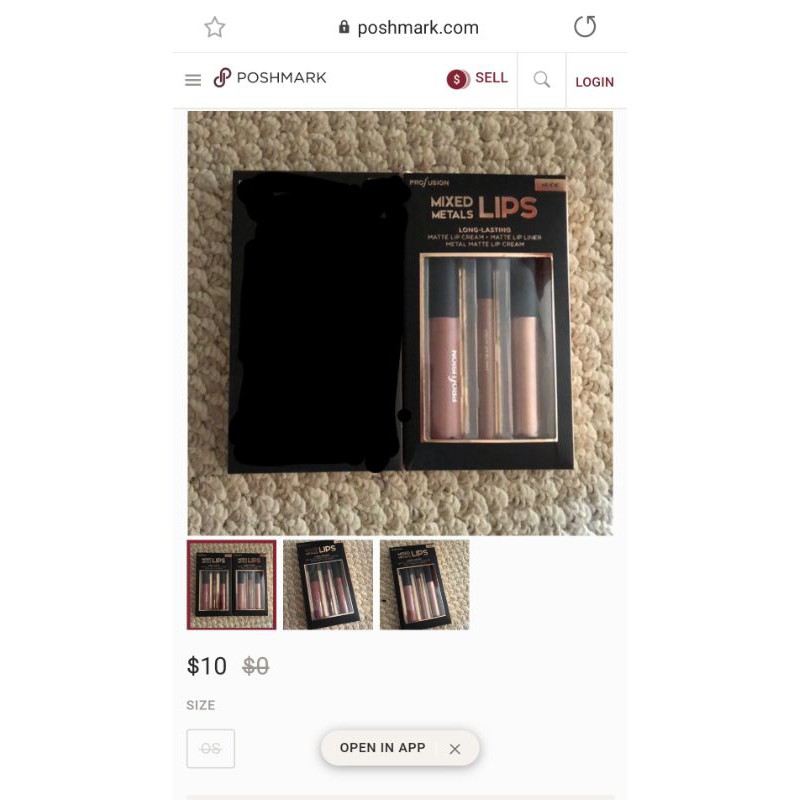Image resolution: width=800 pixels, height=800 pixels.
Task: Tap the poshmark.com address bar
Action: pyautogui.click(x=408, y=27)
